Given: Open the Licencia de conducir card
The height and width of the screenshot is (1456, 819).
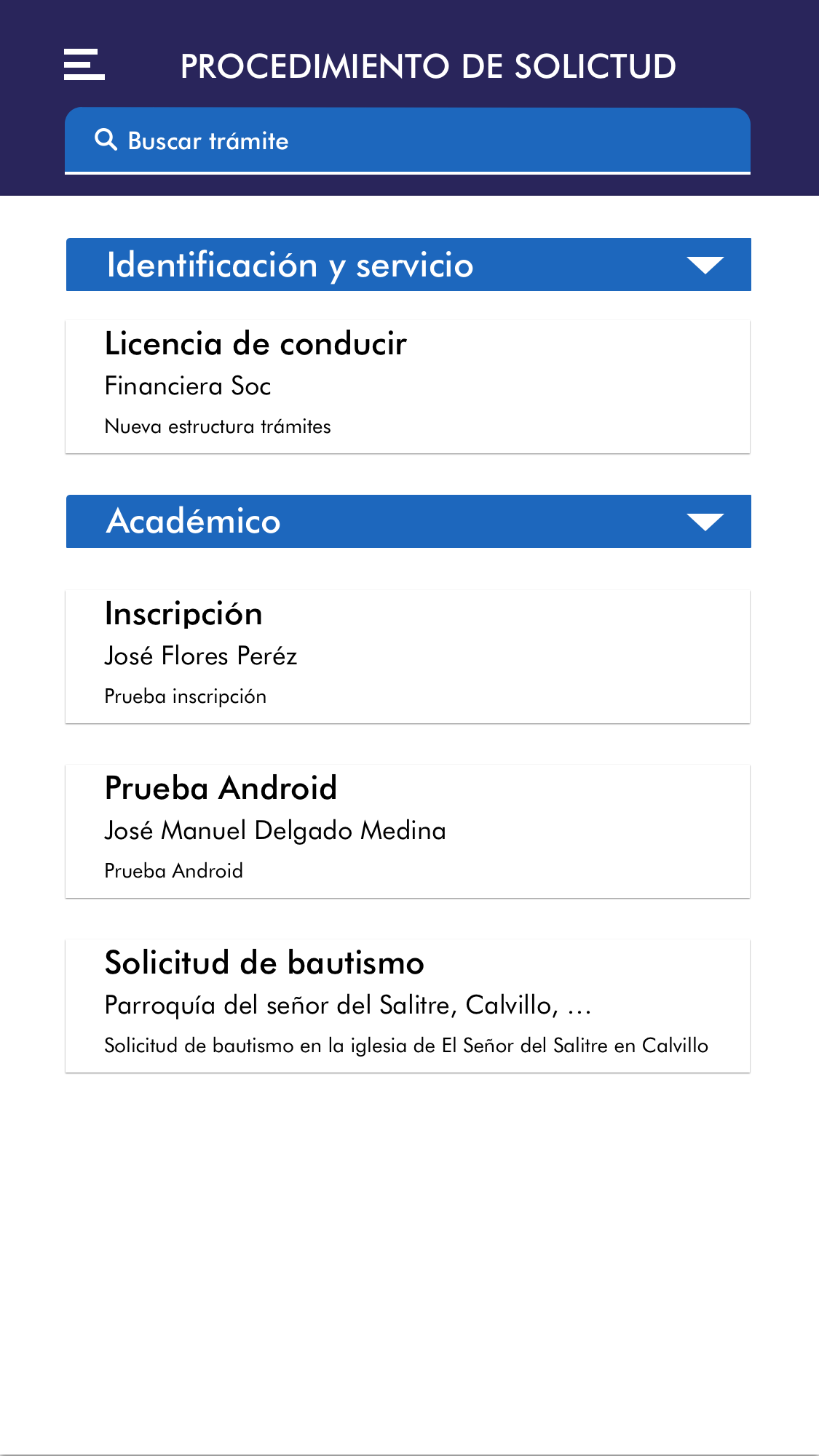Looking at the screenshot, I should tap(408, 386).
